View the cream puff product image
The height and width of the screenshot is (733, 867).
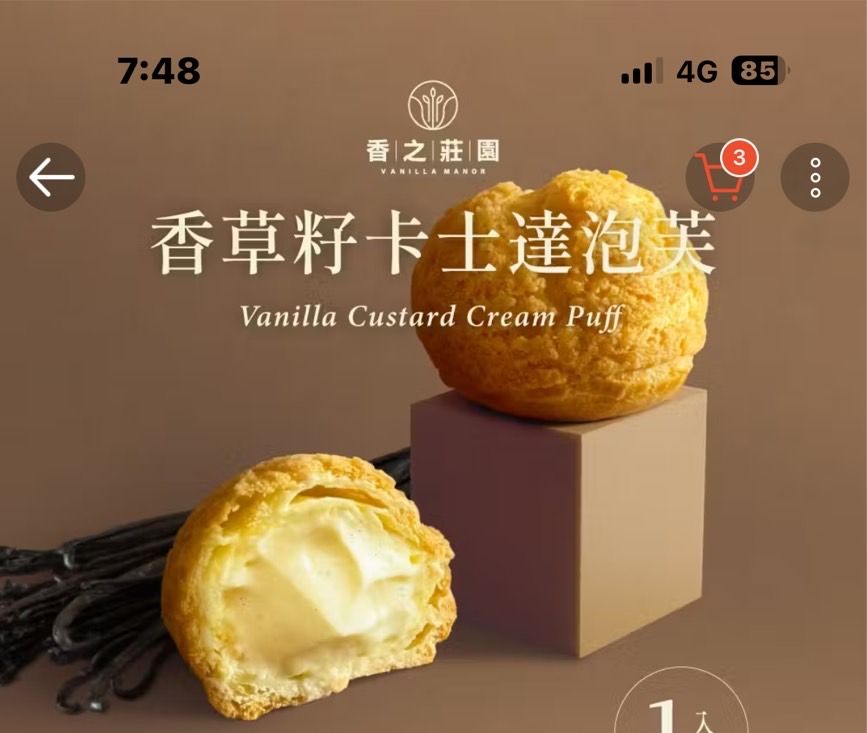433,450
